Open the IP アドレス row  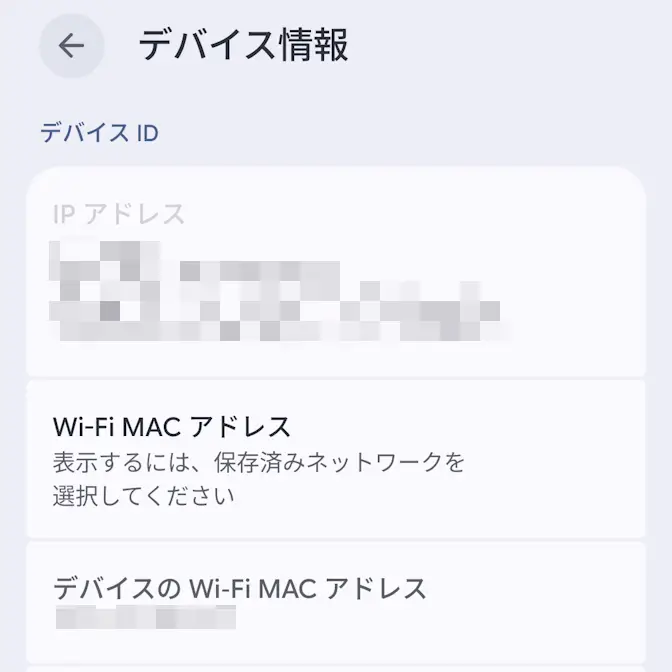[x=336, y=272]
